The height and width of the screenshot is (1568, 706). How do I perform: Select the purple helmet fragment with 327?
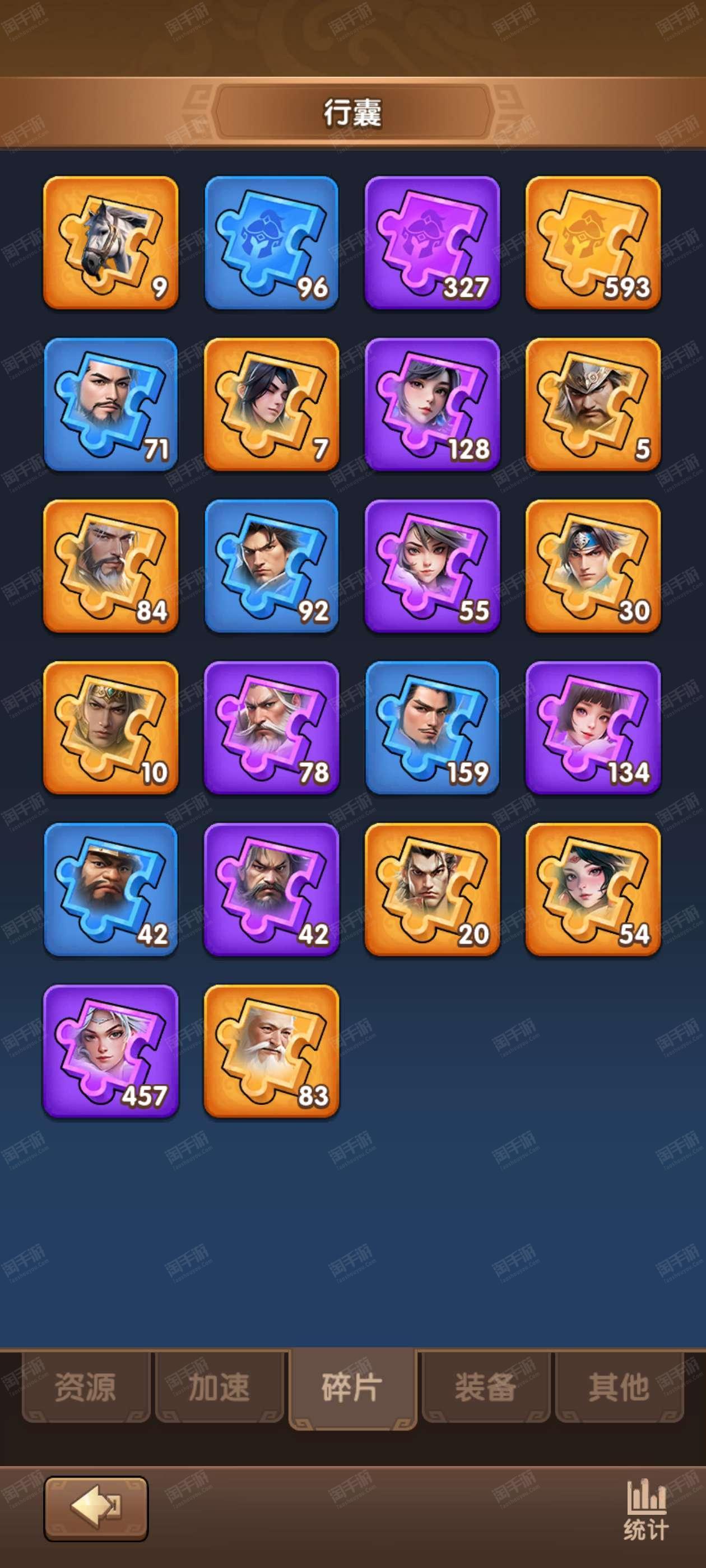433,243
